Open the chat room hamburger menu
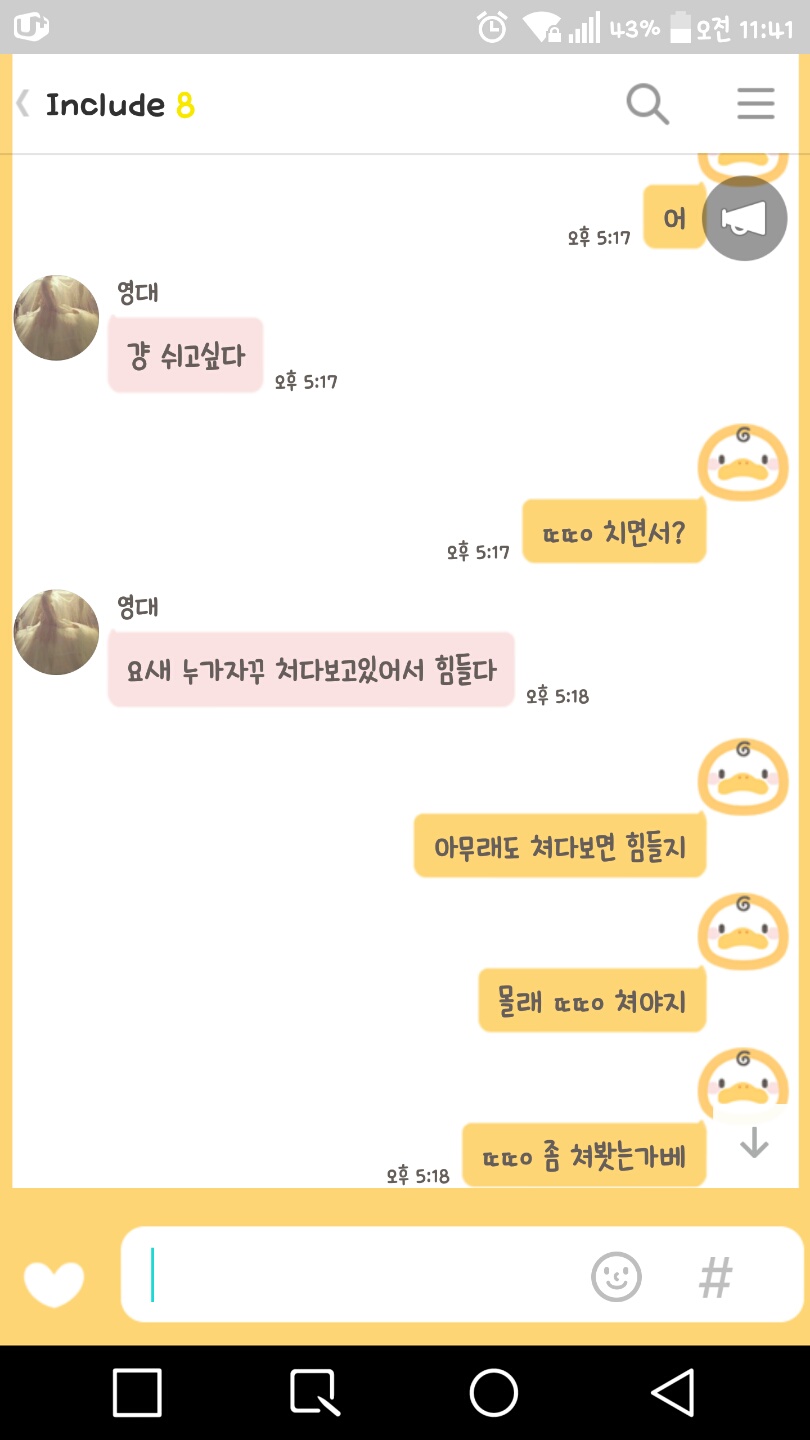This screenshot has width=810, height=1440. coord(755,104)
